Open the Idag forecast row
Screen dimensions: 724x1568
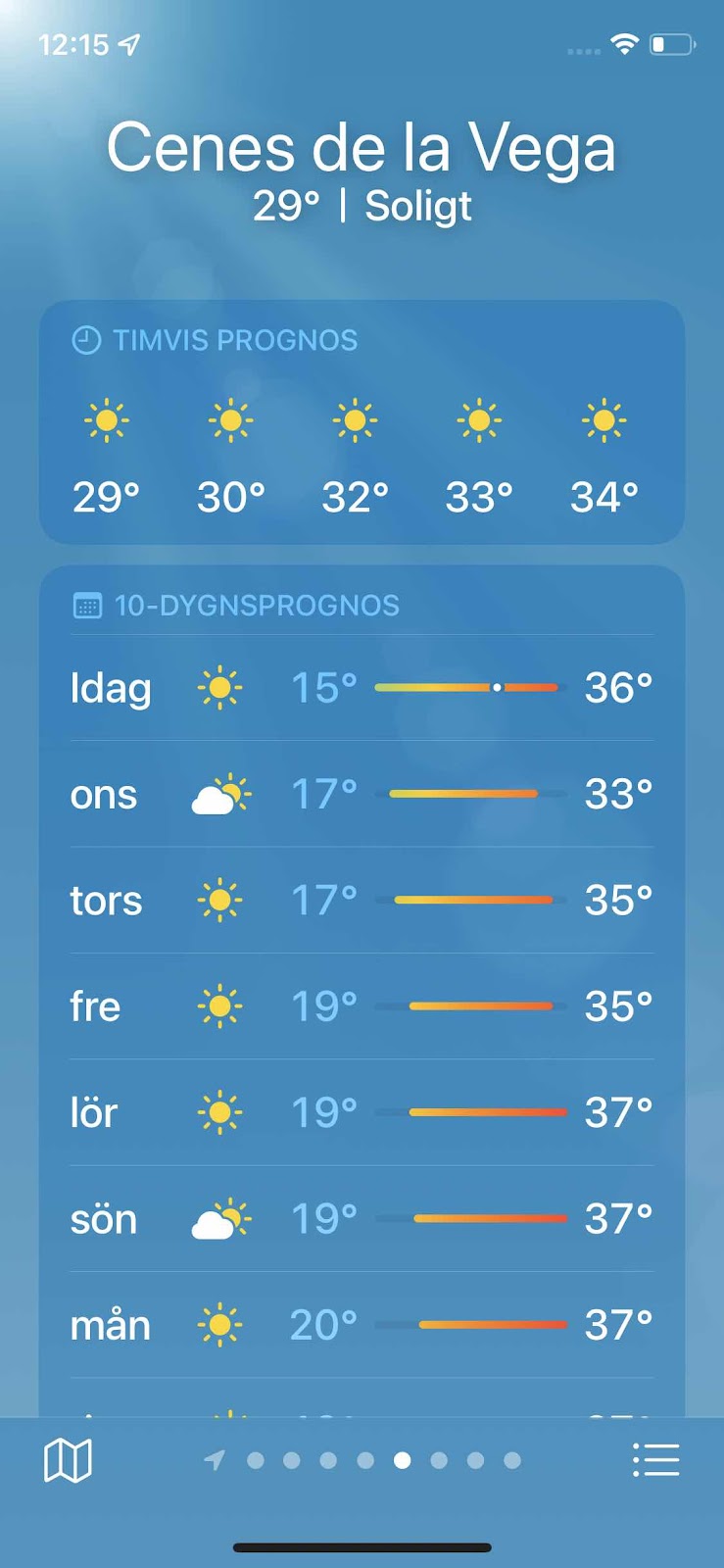(x=362, y=688)
